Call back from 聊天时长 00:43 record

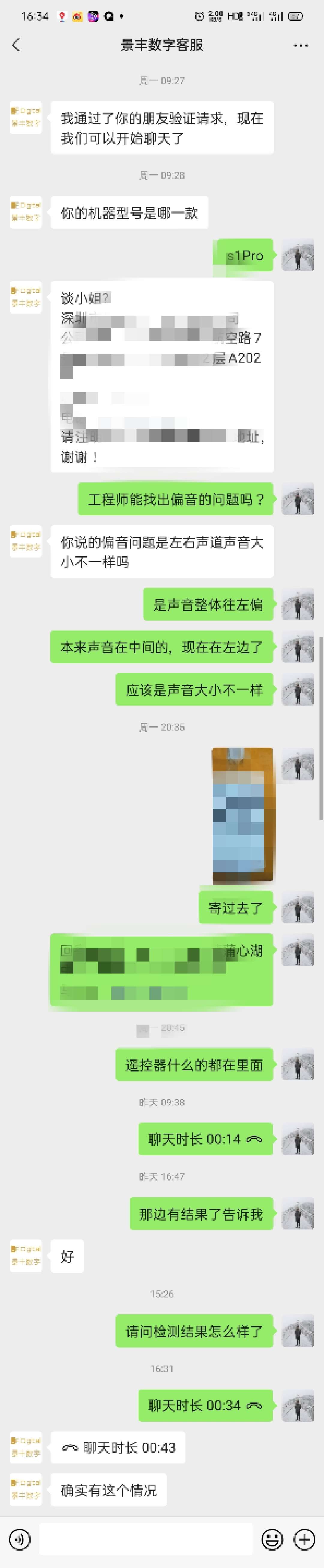point(118,1447)
